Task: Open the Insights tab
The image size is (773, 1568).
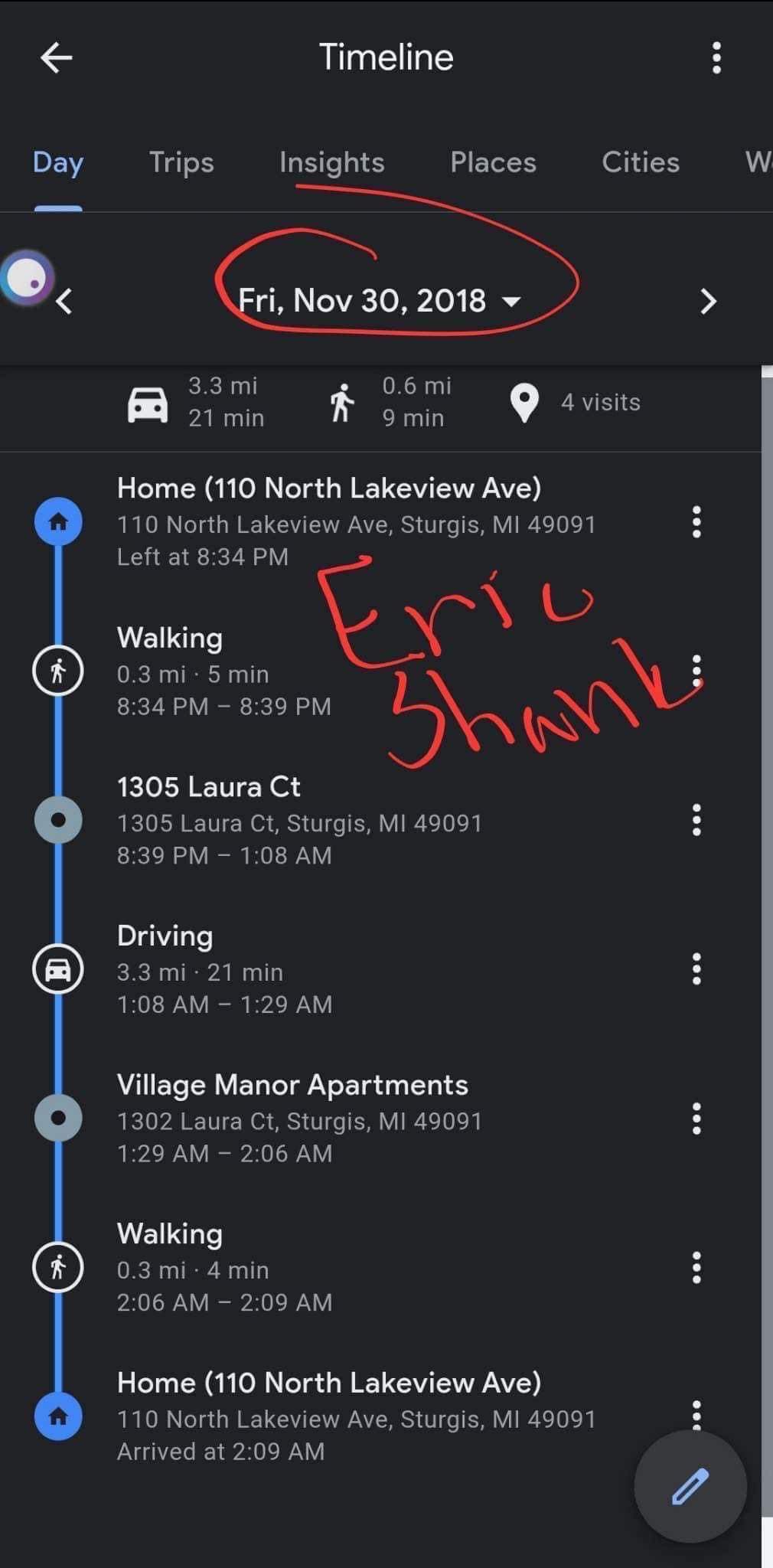Action: (x=331, y=162)
